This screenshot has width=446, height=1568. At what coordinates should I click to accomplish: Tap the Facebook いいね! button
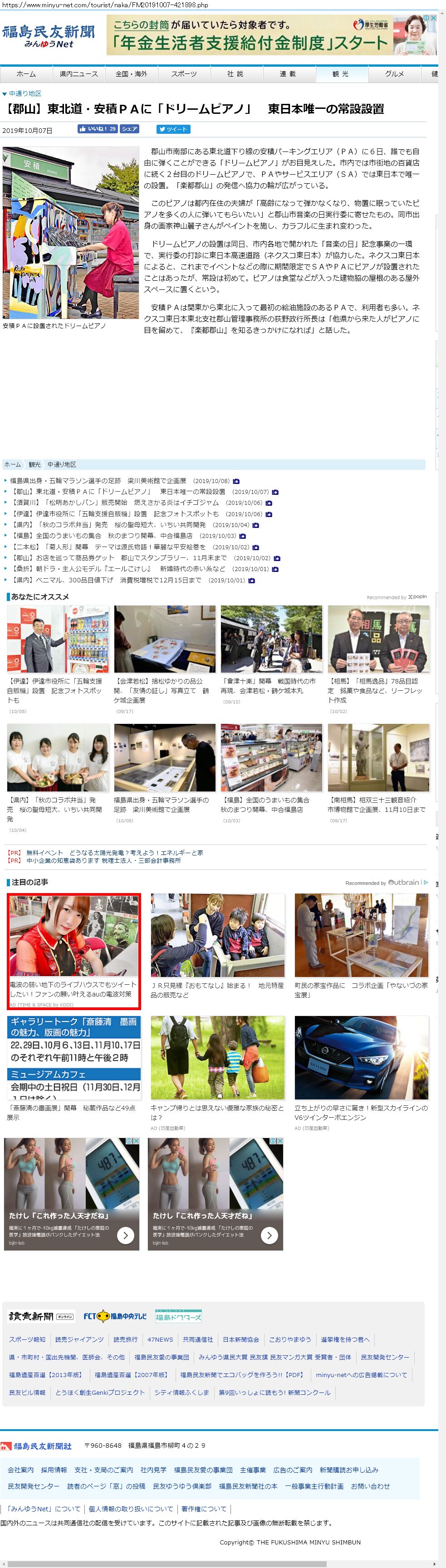click(98, 129)
